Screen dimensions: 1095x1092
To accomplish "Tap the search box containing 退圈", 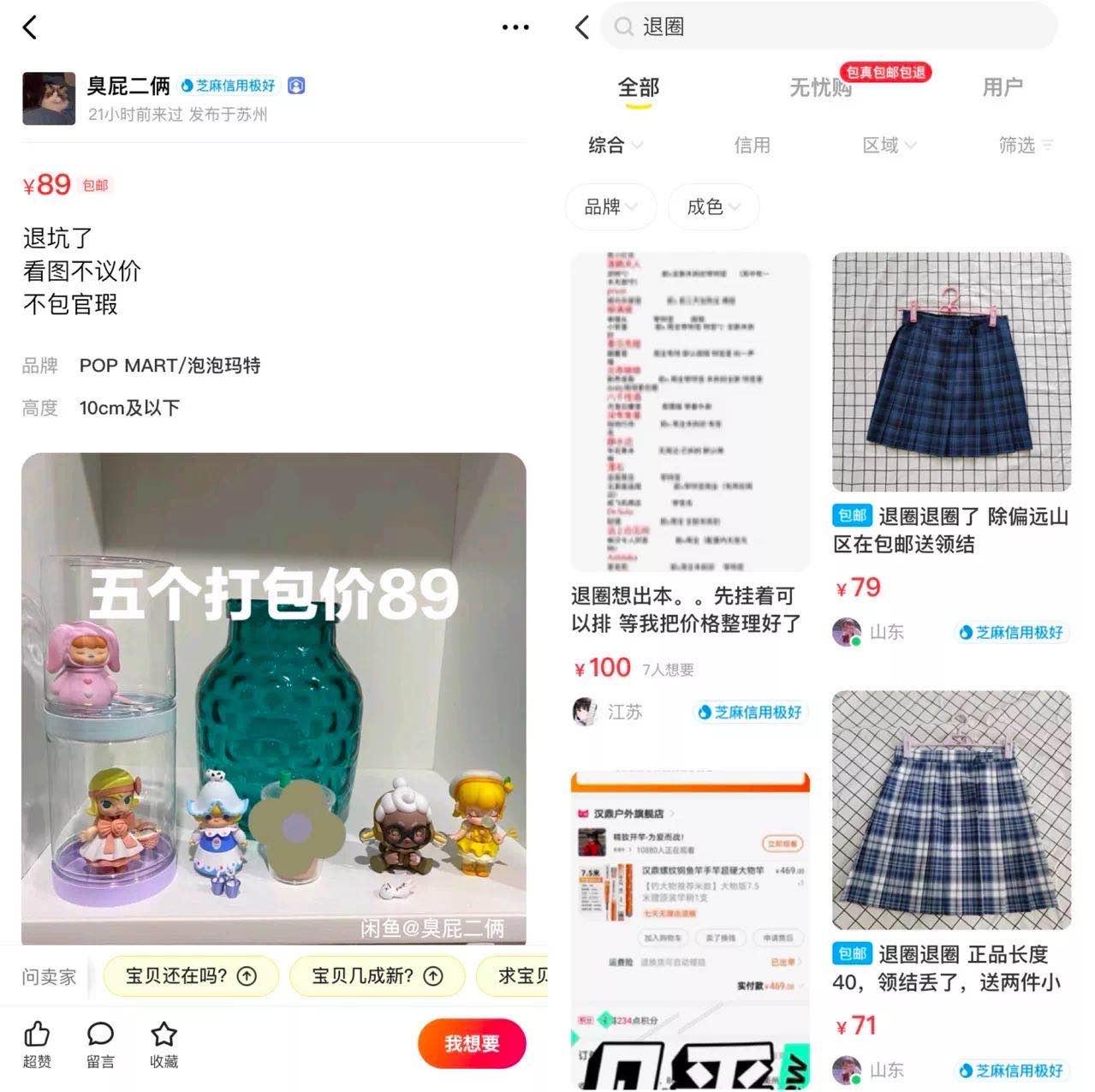I will point(829,27).
